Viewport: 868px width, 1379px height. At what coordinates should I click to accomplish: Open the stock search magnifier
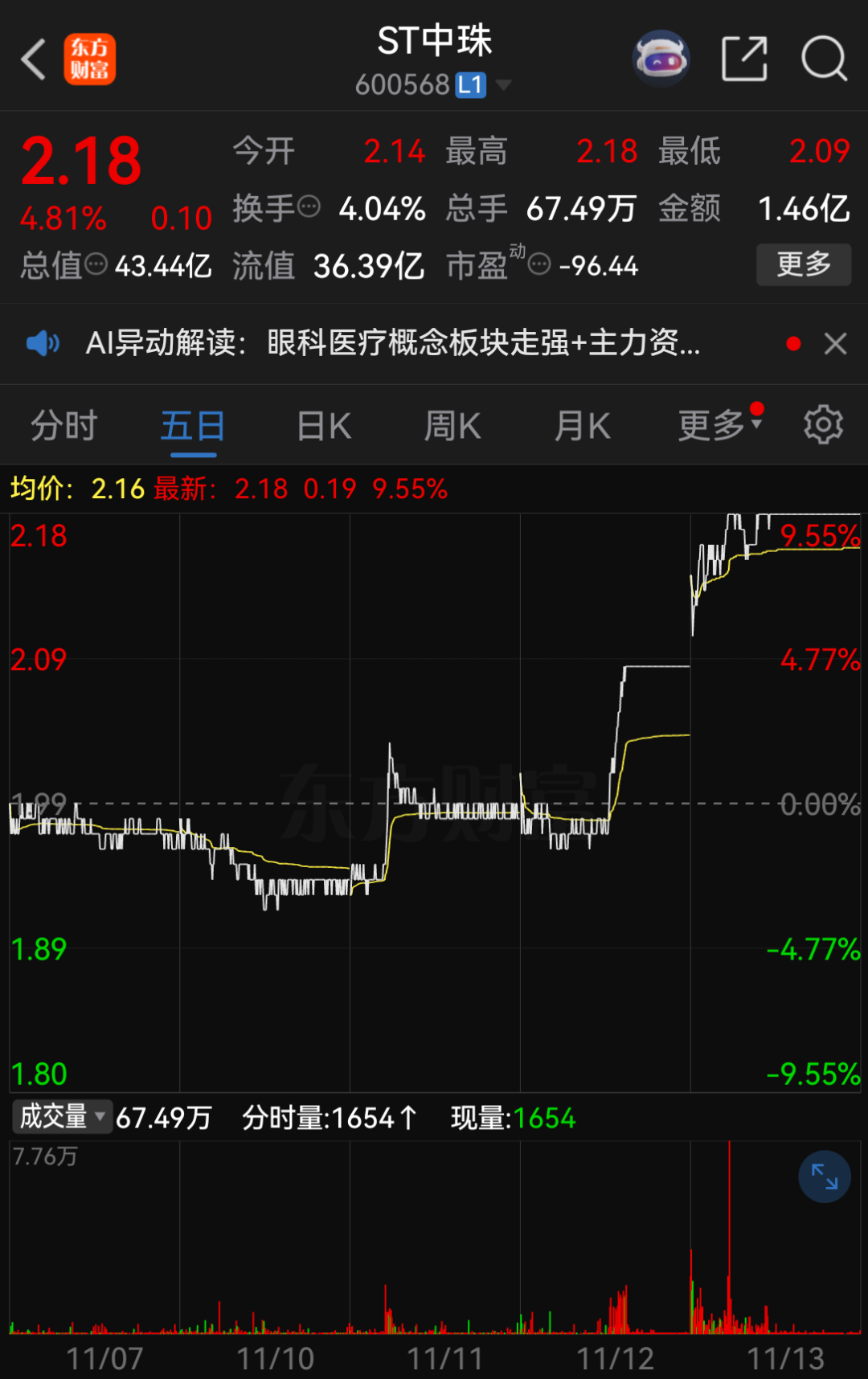pyautogui.click(x=824, y=59)
